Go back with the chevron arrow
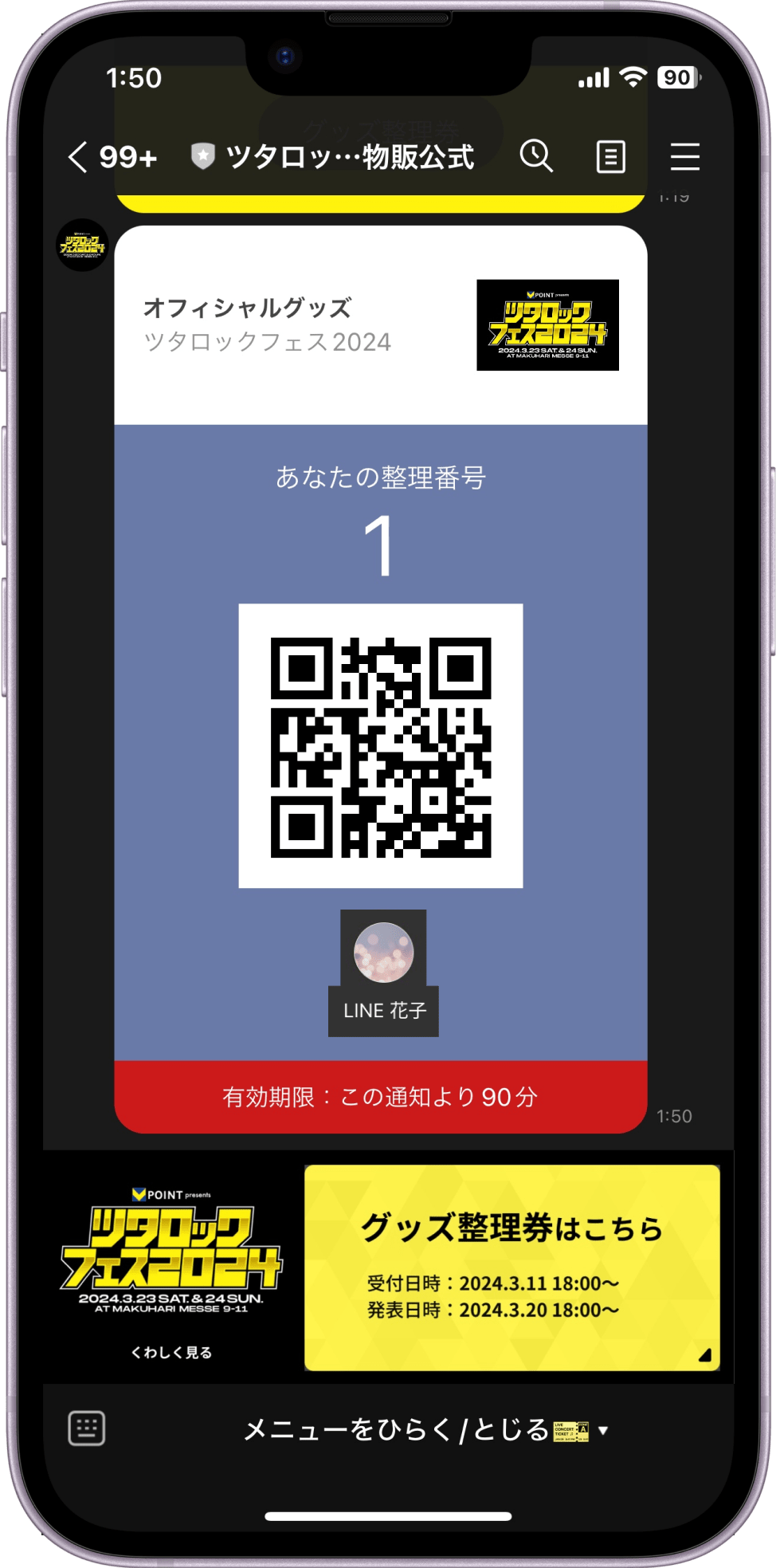Viewport: 776px width, 1568px height. coord(77,157)
